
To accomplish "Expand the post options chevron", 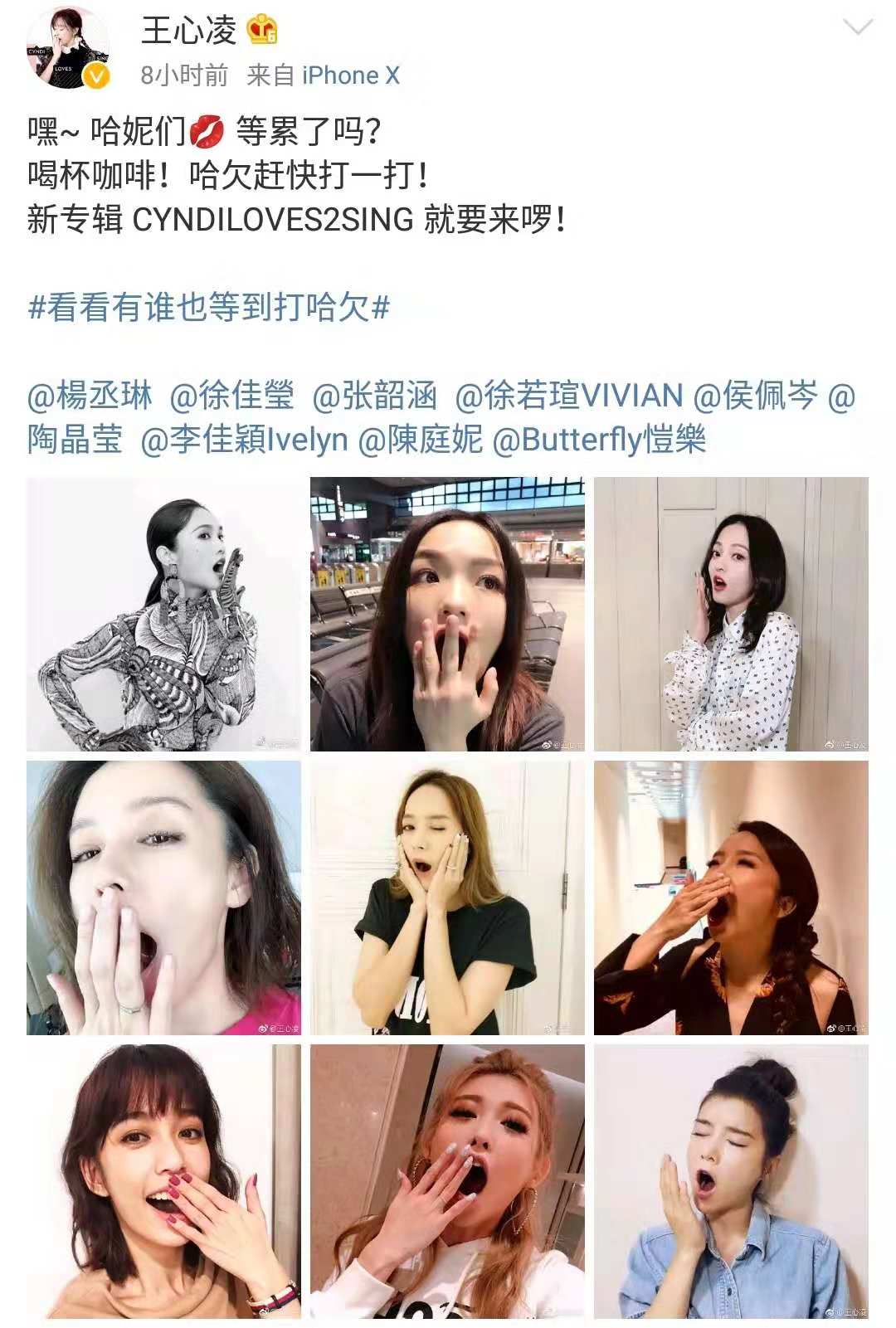I will pyautogui.click(x=857, y=27).
